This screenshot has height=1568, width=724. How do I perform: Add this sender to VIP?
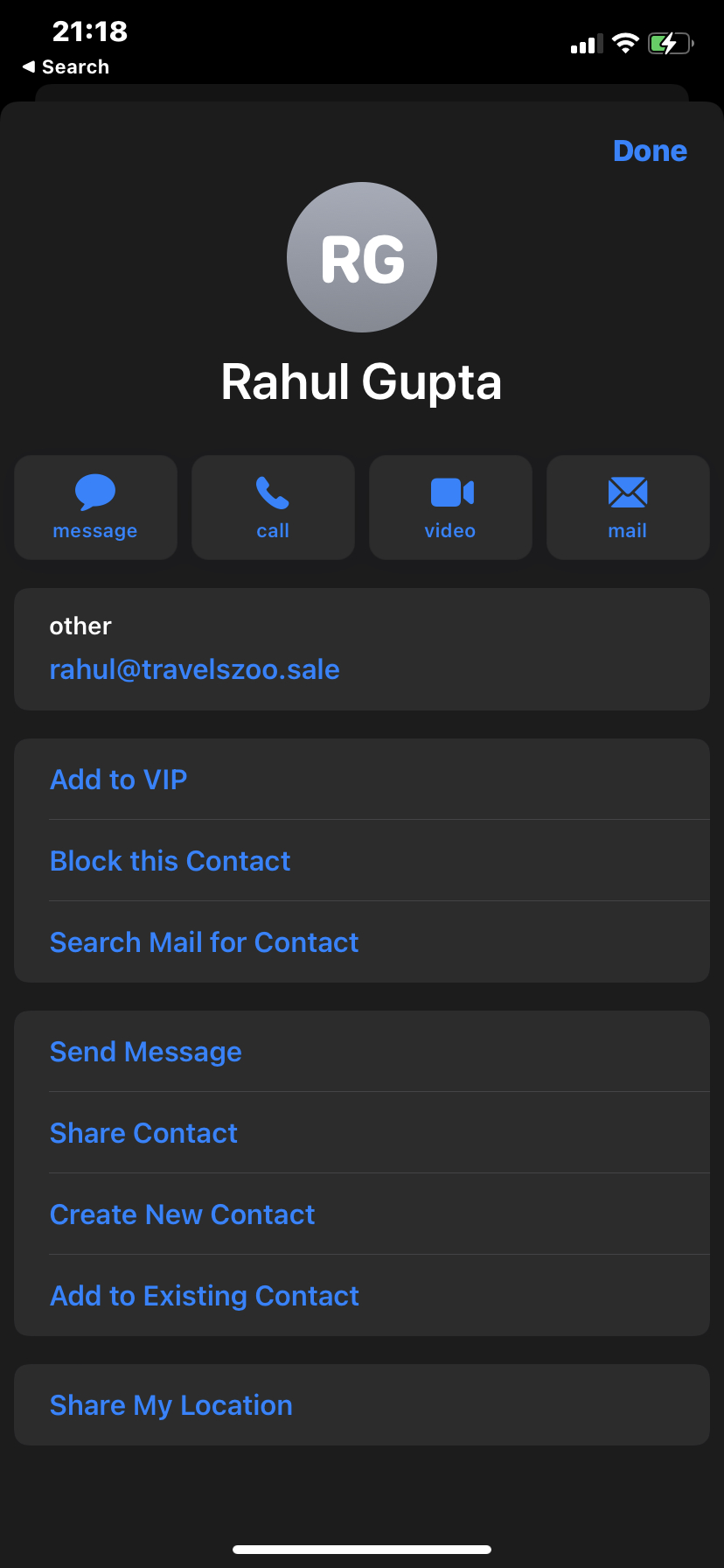pos(362,779)
